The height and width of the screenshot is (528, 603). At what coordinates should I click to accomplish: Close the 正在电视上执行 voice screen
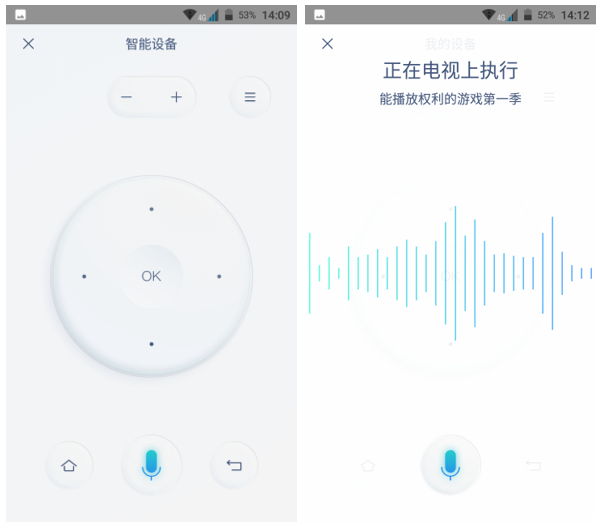pos(327,44)
